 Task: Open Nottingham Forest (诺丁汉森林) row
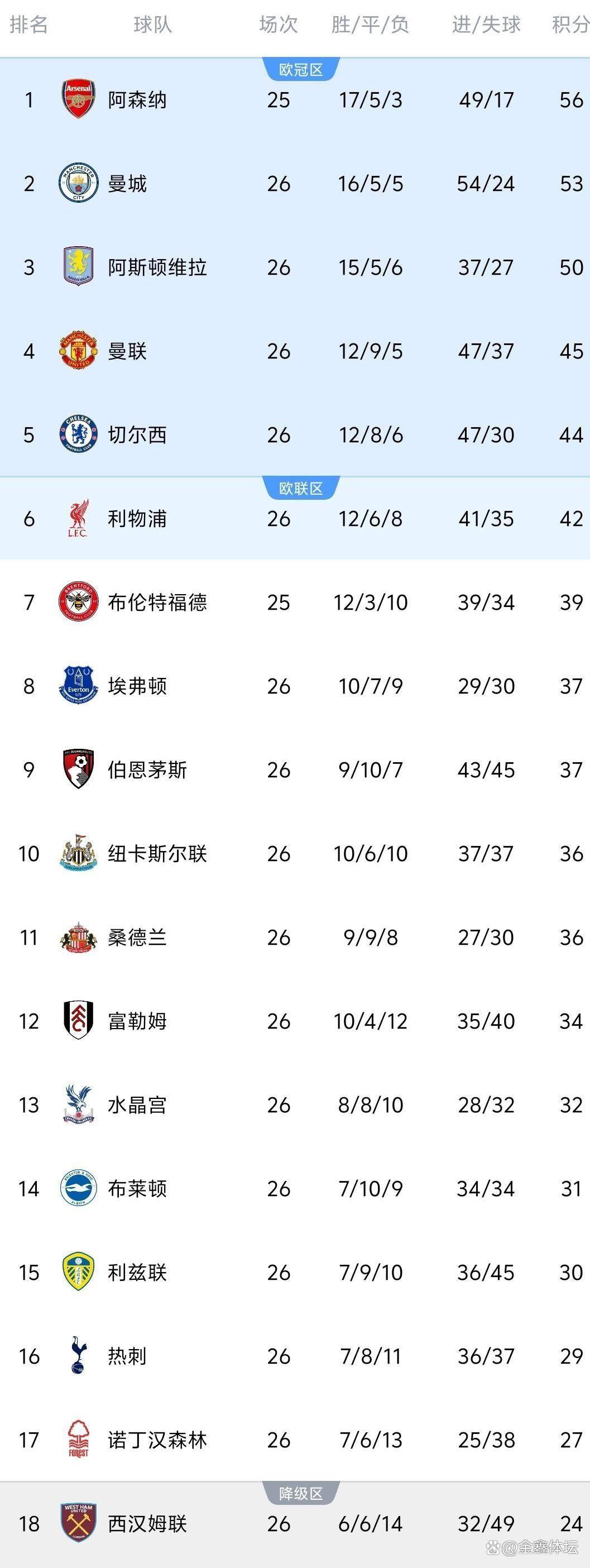click(x=157, y=1440)
